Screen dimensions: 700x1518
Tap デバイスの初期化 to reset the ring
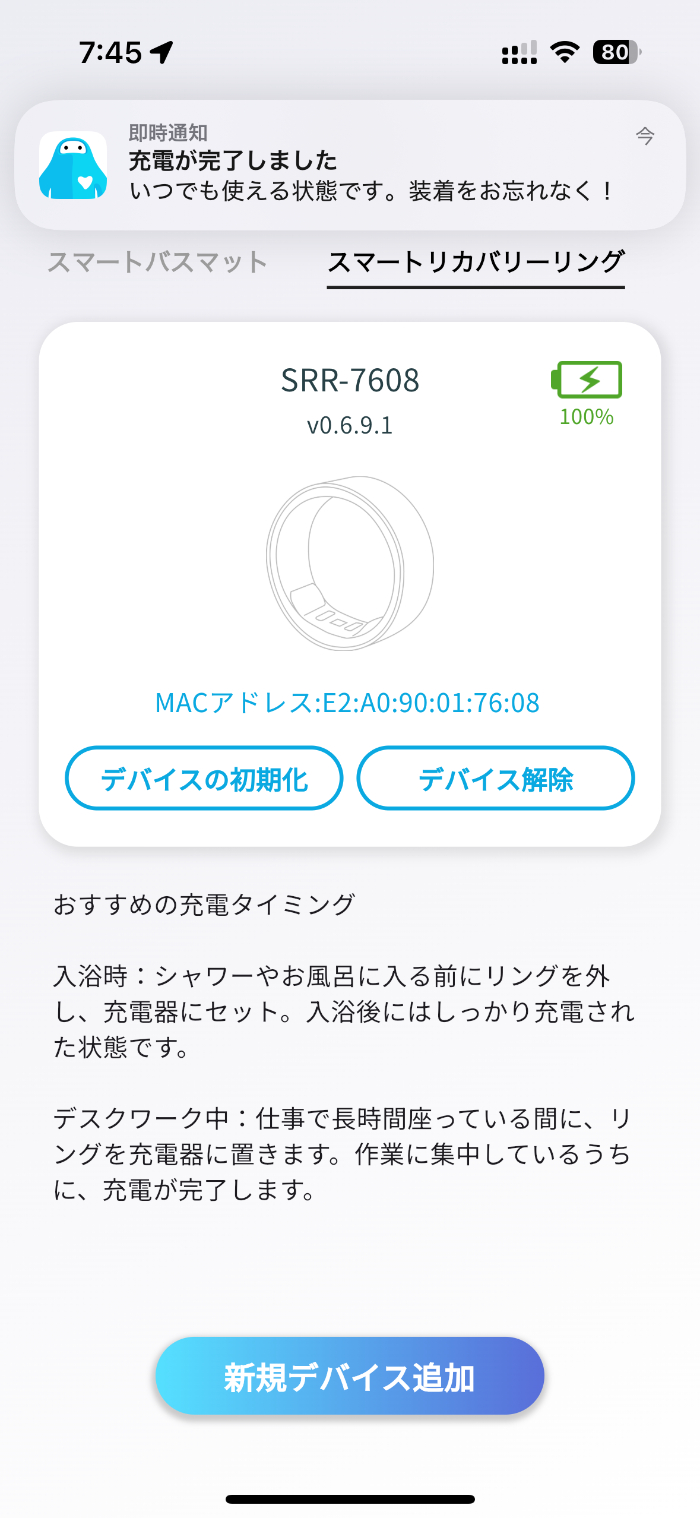tap(204, 779)
